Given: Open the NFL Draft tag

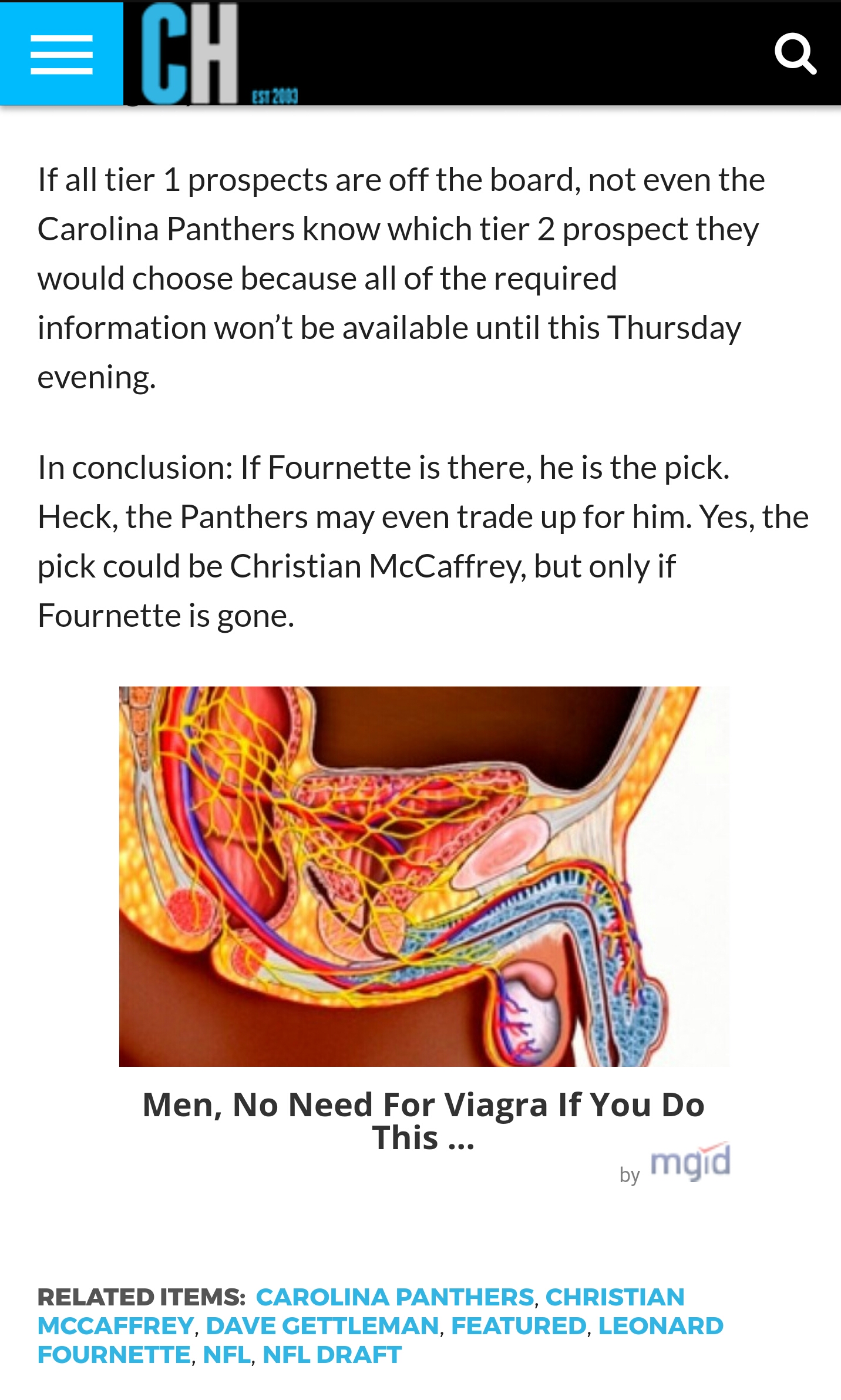Looking at the screenshot, I should [x=332, y=1354].
